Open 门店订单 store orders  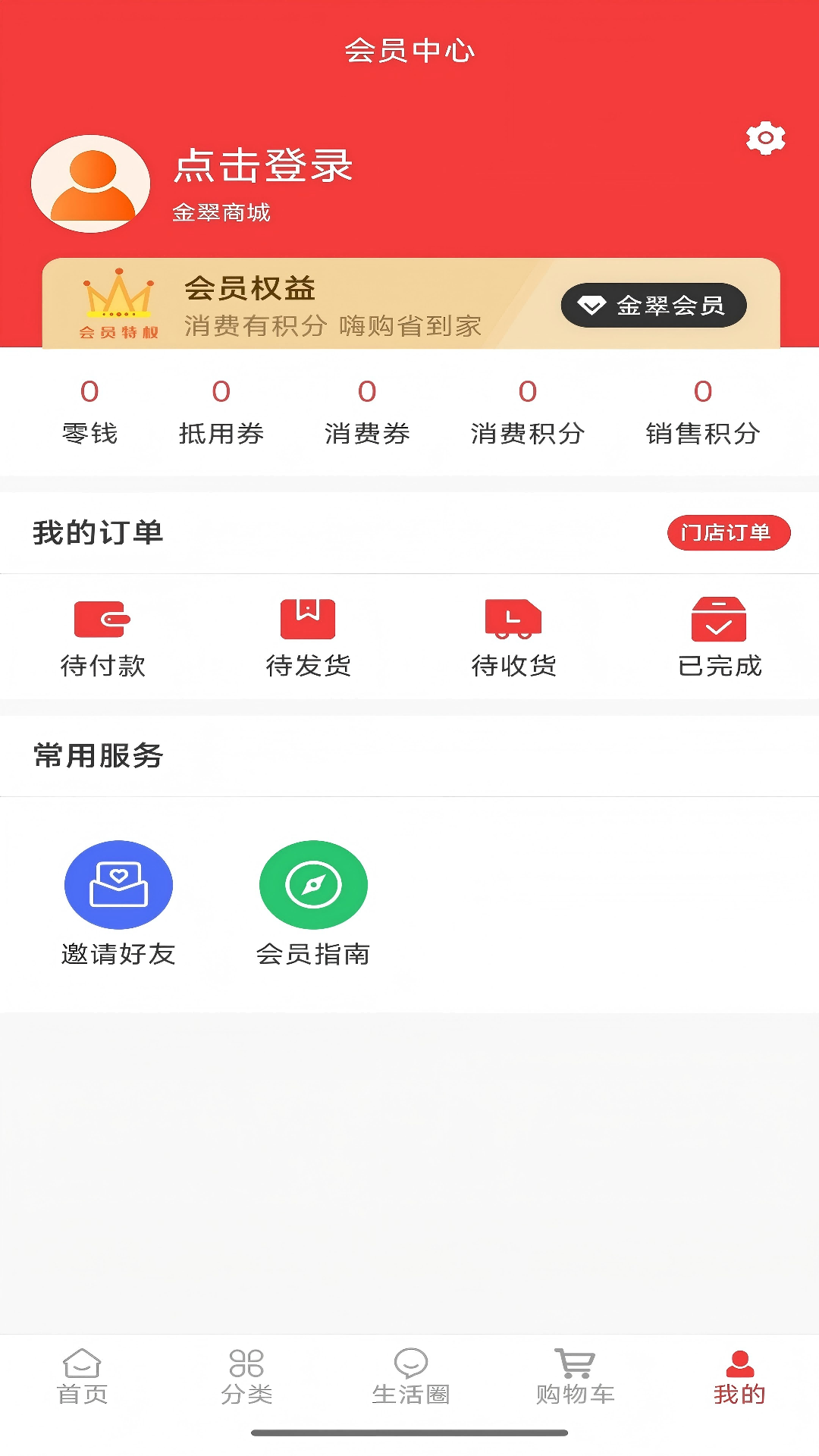point(728,532)
